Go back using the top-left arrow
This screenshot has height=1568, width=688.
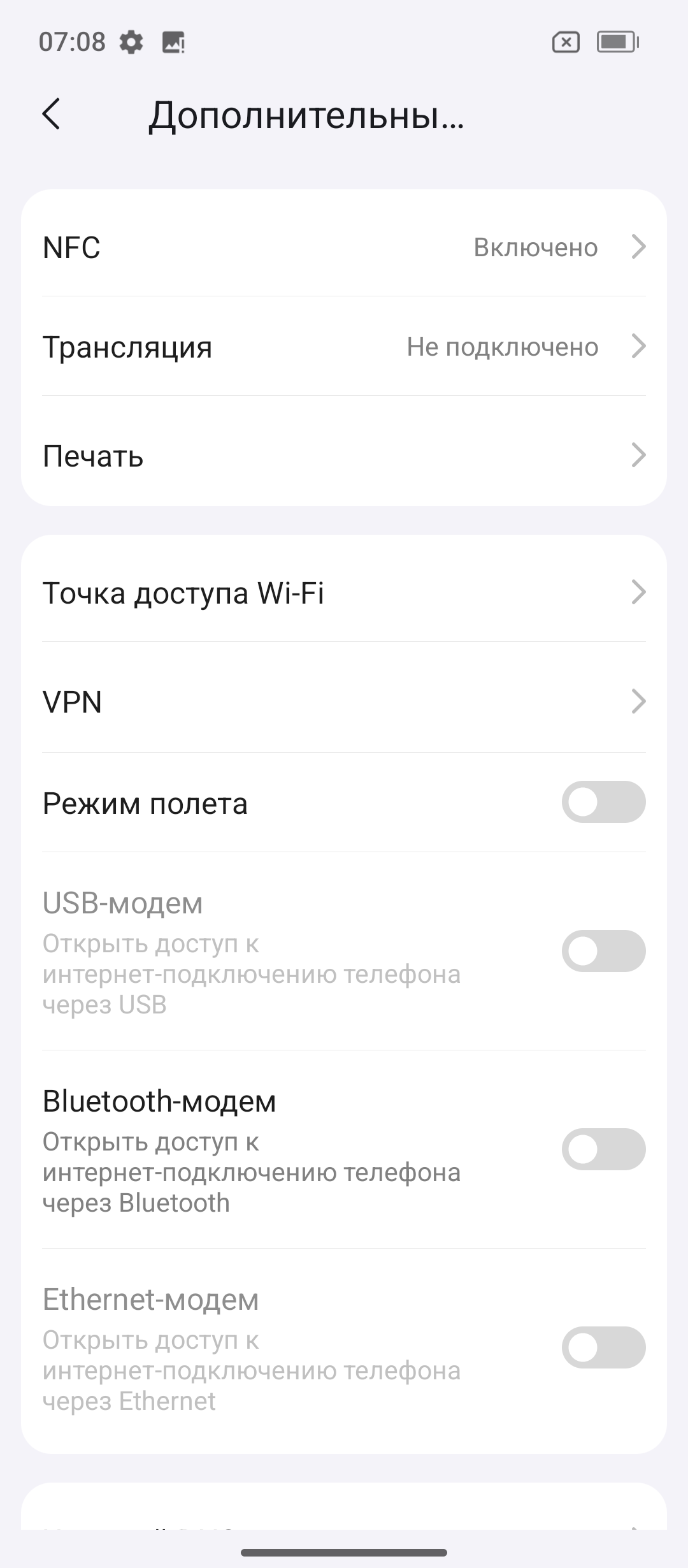(52, 115)
